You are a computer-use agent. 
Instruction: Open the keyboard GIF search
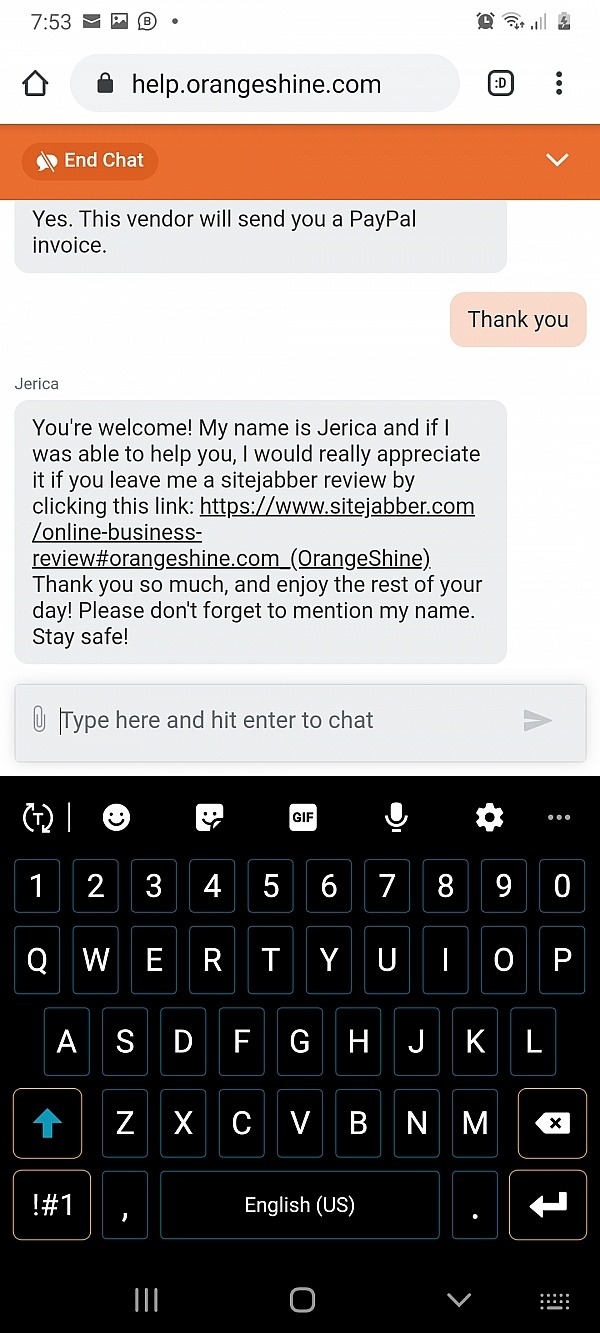pyautogui.click(x=303, y=818)
